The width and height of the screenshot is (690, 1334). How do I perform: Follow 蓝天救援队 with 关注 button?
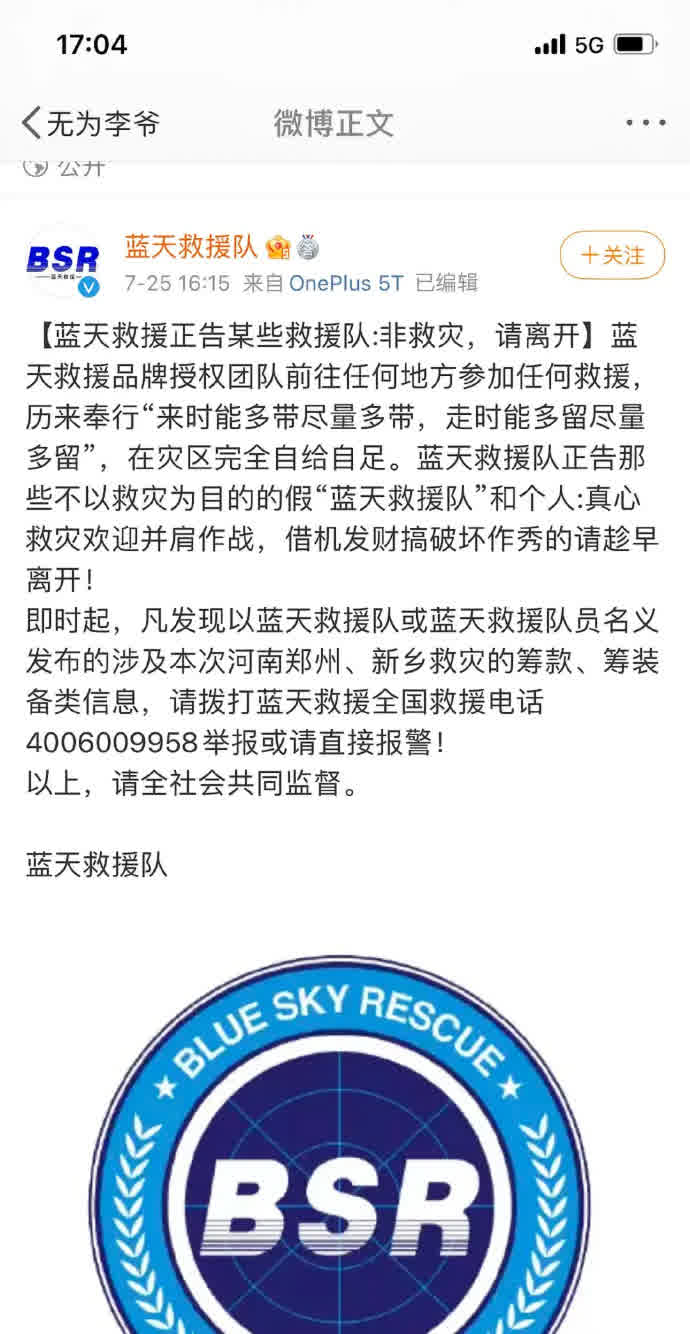point(613,255)
